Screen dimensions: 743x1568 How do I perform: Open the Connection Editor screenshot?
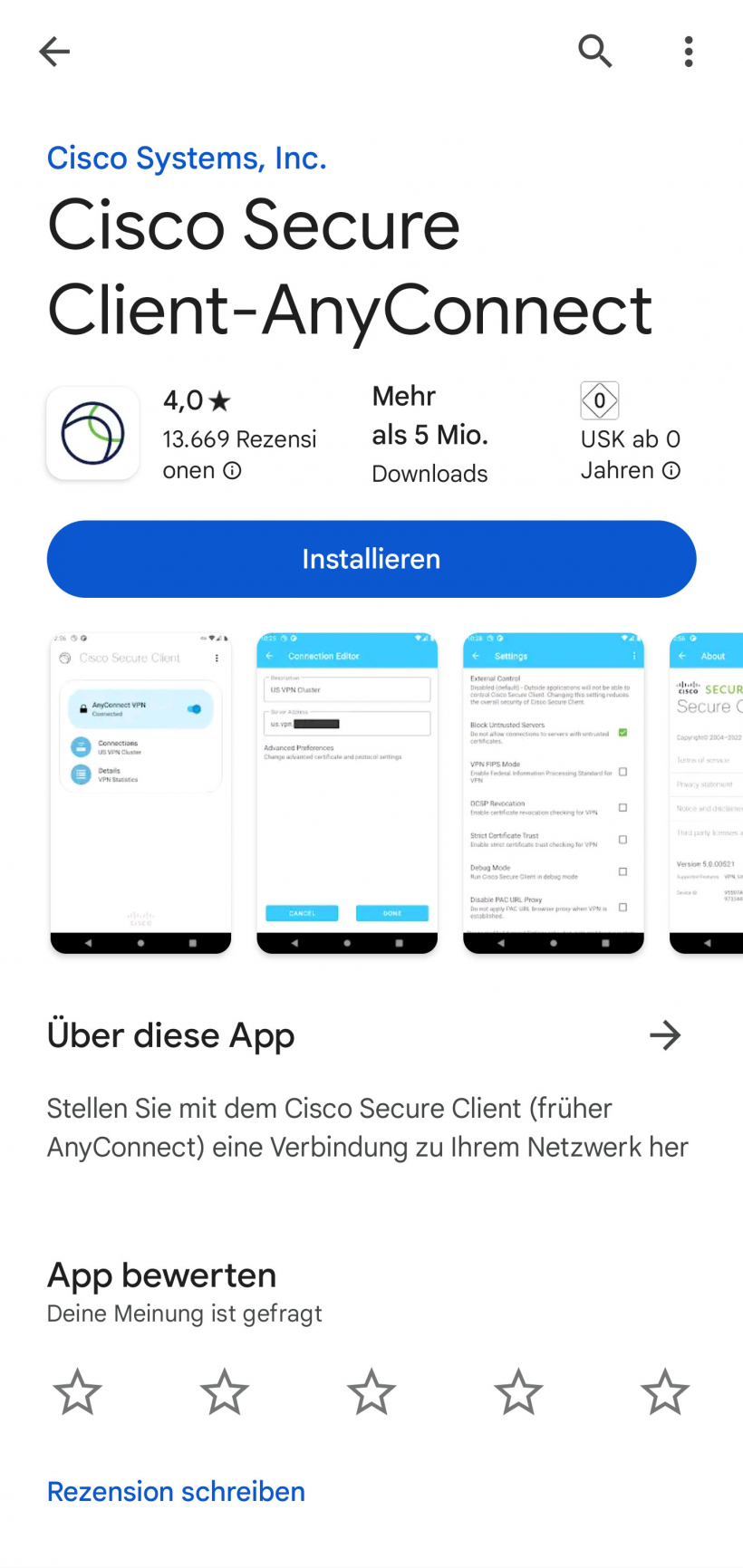pyautogui.click(x=347, y=793)
